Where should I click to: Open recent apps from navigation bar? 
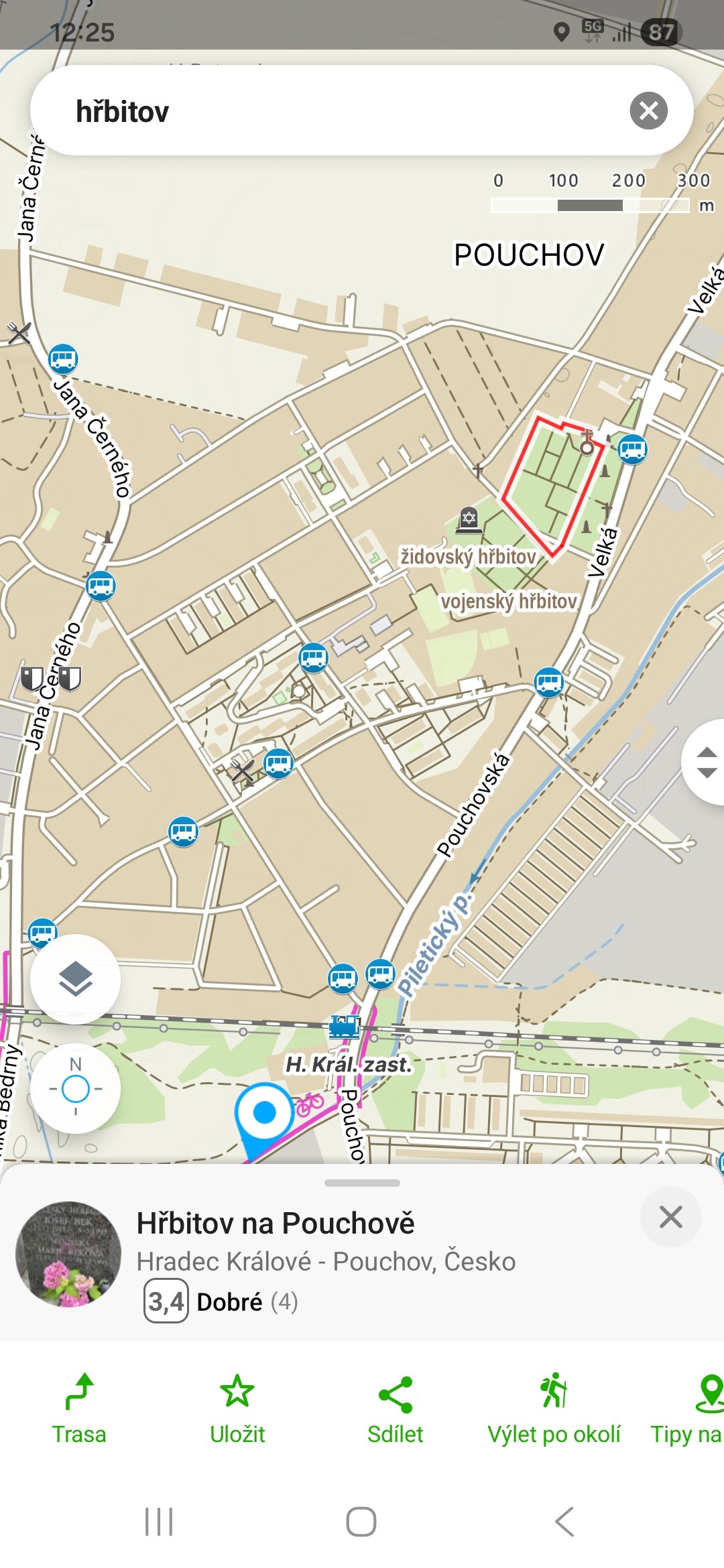tap(159, 1521)
